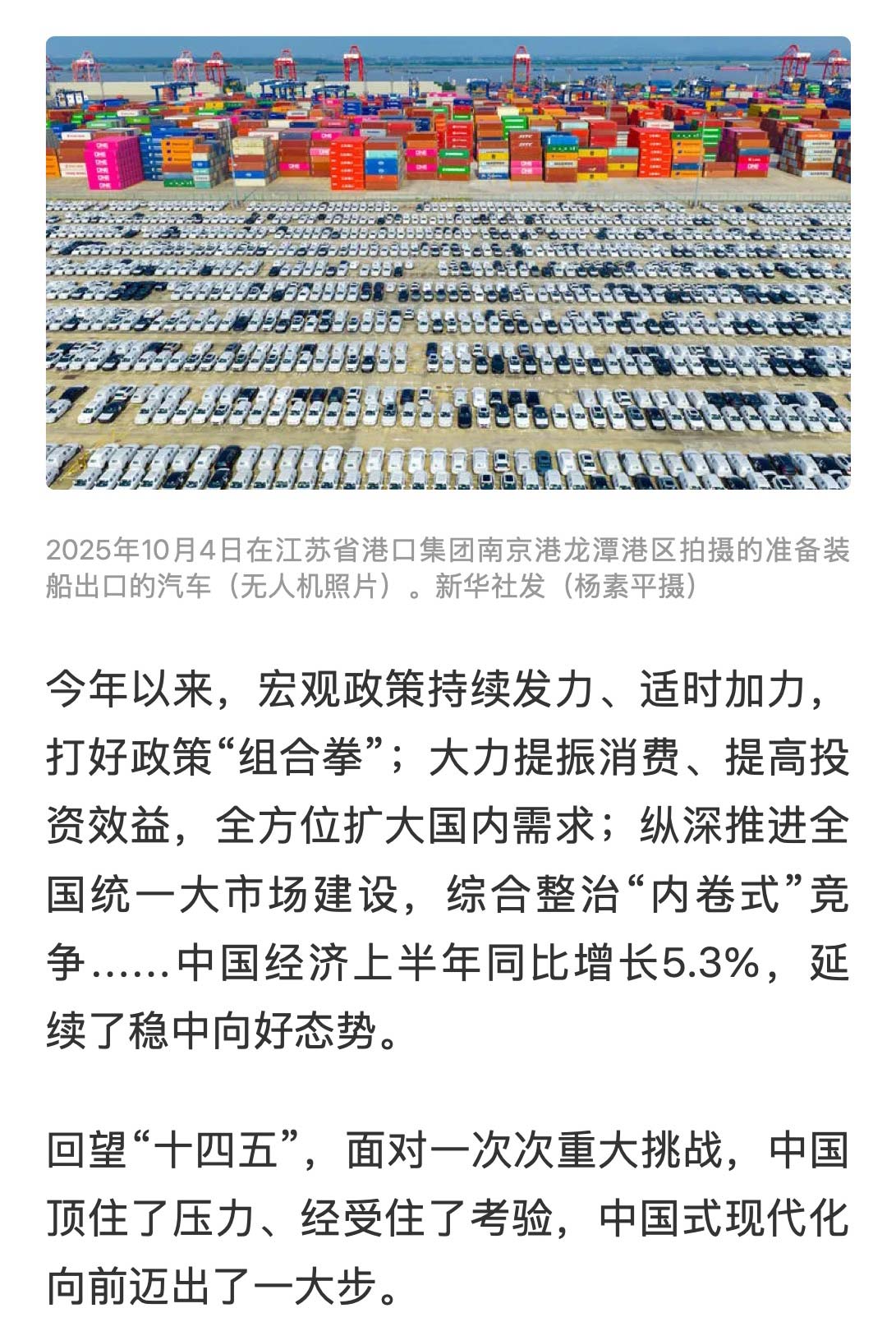This screenshot has height=1322, width=896.
Task: Open the Nanjing port cars photo
Action: coord(448,263)
